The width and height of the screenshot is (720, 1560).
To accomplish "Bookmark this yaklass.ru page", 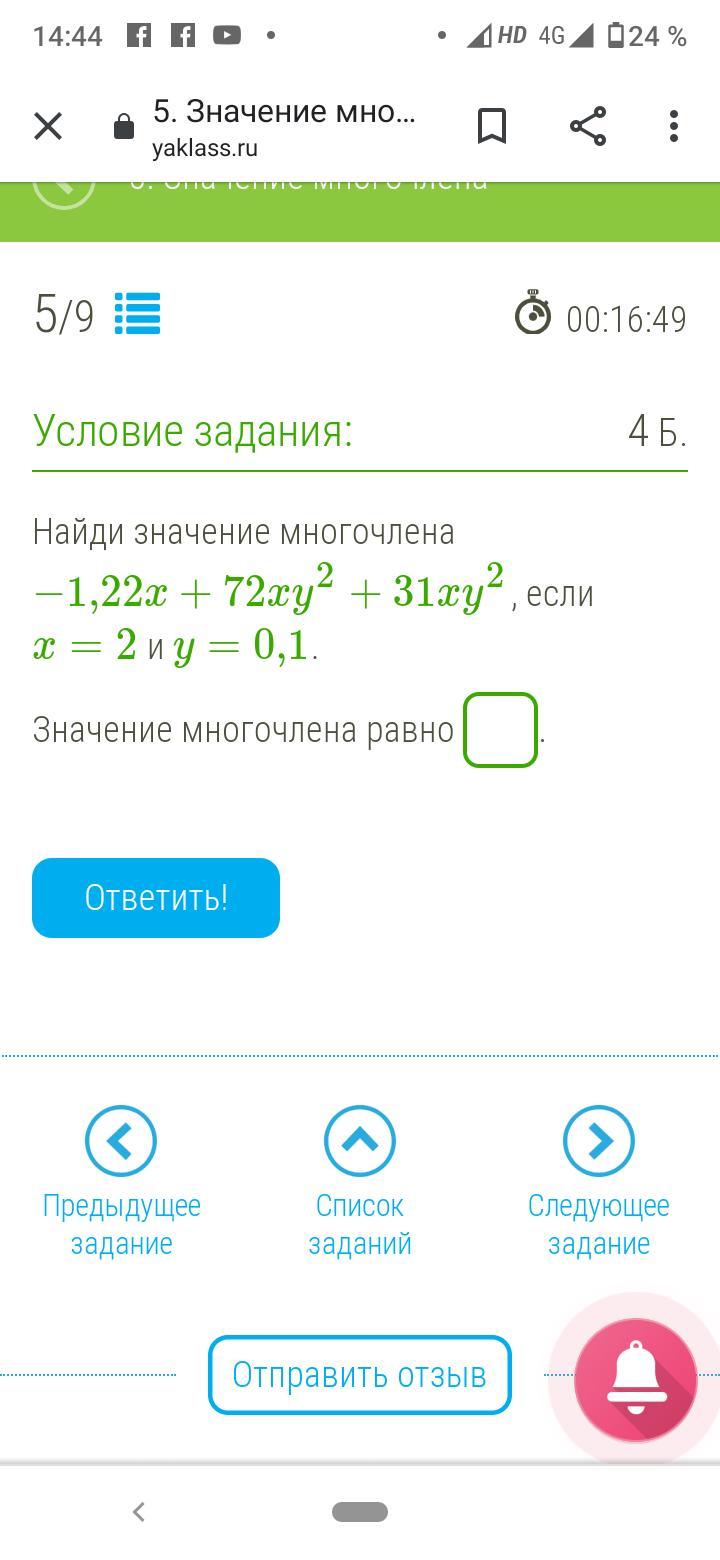I will point(491,127).
